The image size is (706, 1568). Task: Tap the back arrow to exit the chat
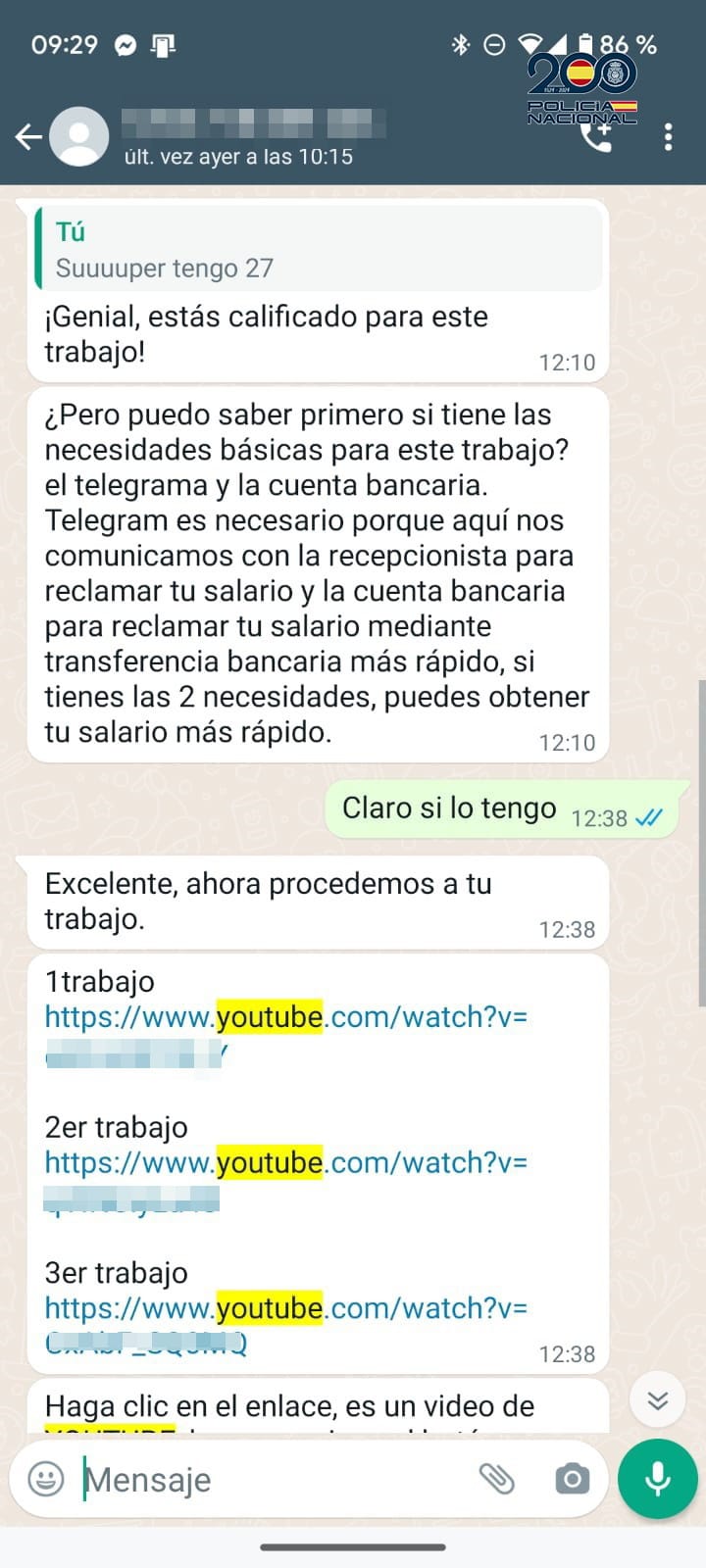(x=28, y=137)
